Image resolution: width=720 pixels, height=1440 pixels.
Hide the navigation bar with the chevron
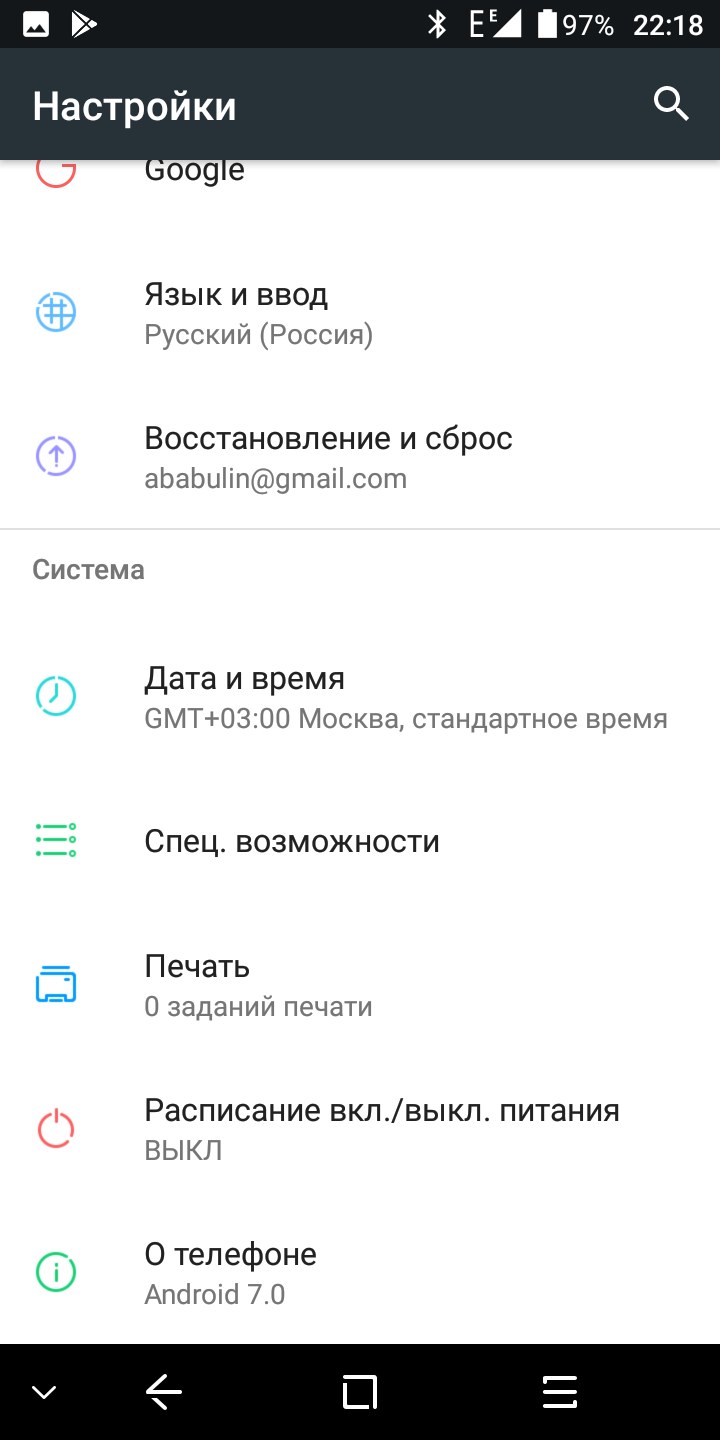pyautogui.click(x=44, y=1392)
